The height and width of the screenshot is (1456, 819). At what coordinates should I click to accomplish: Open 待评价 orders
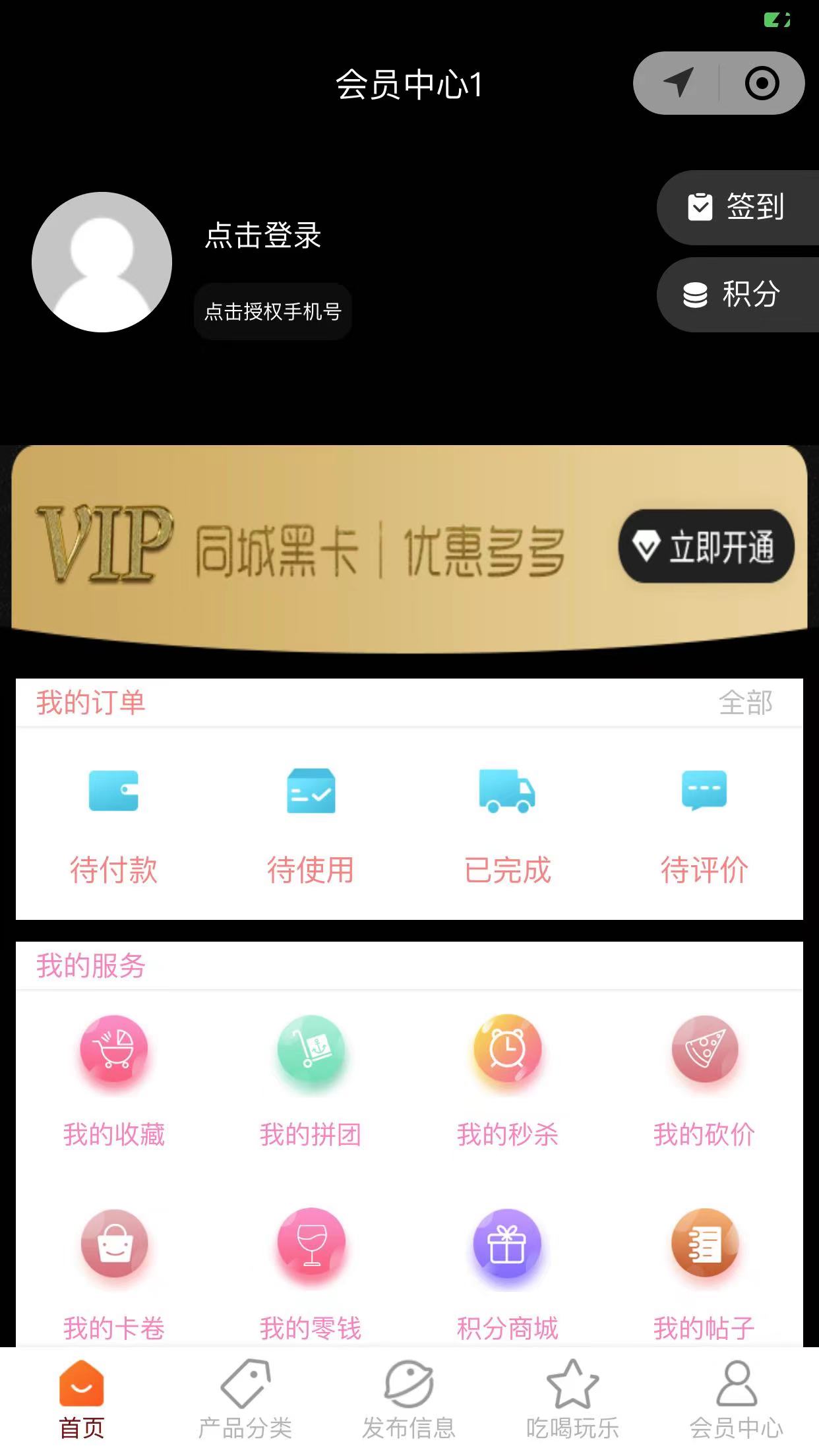click(x=704, y=824)
